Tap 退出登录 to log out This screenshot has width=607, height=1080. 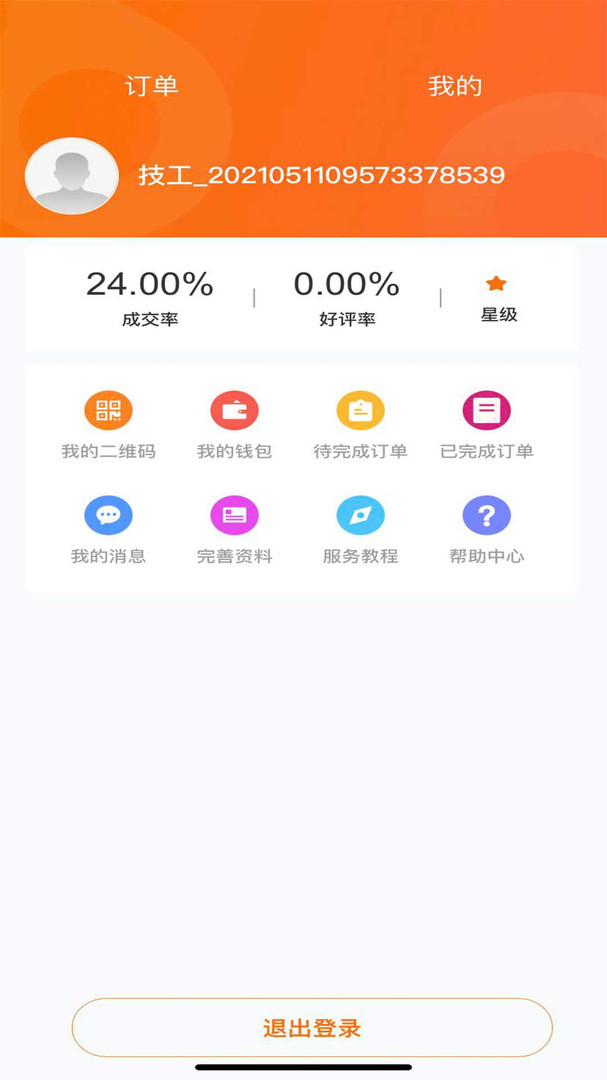point(312,1028)
